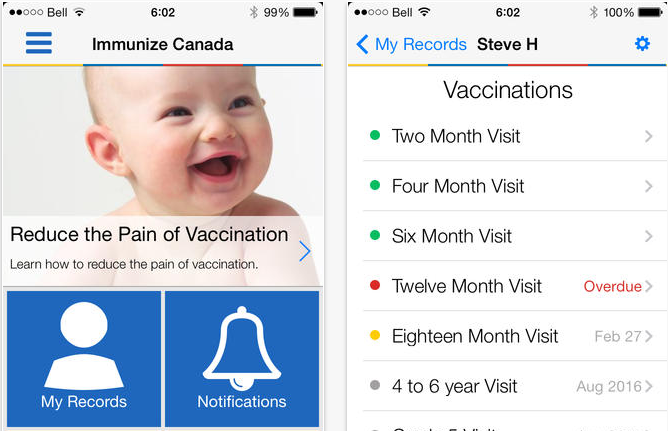Open the Notifications tile
Image resolution: width=668 pixels, height=431 pixels.
[x=242, y=358]
